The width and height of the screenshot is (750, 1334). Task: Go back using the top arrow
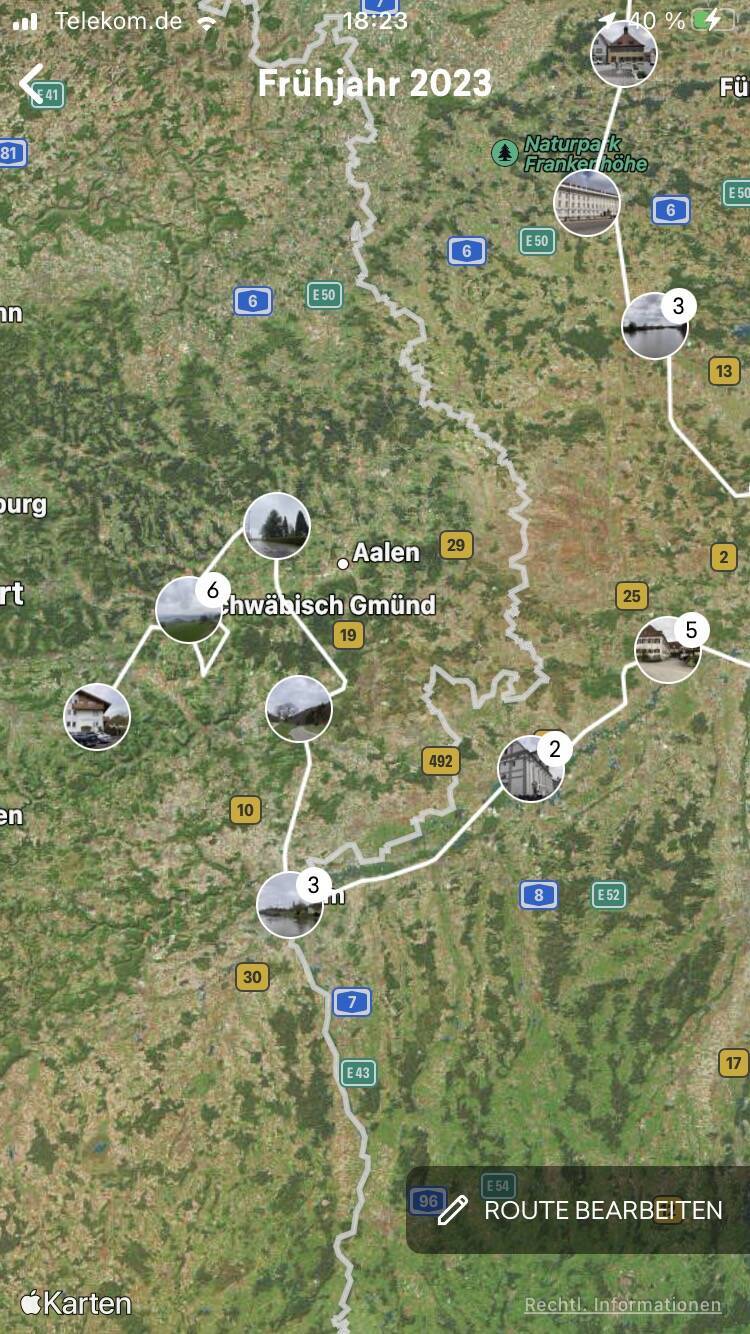click(x=33, y=84)
